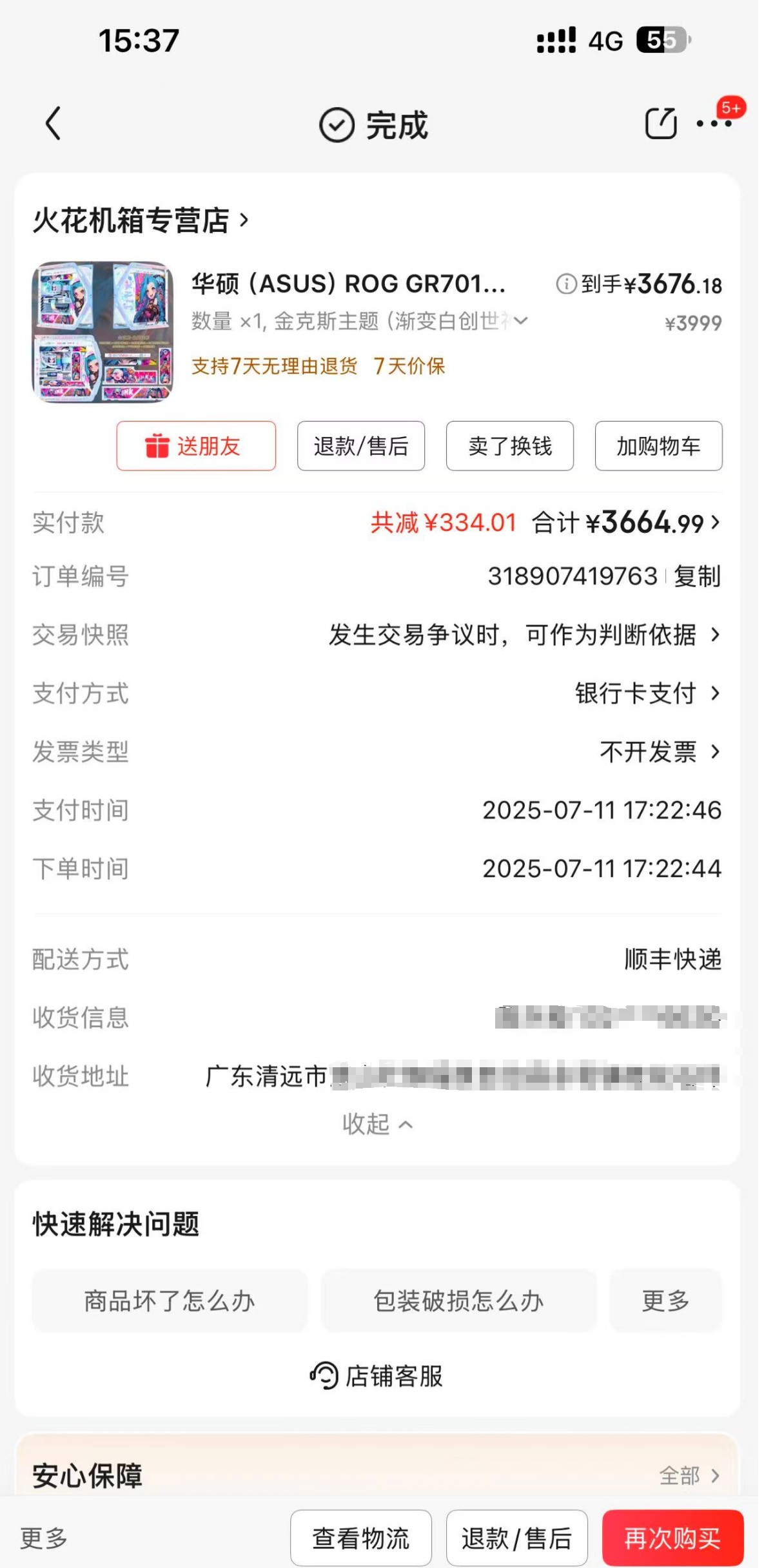The image size is (764, 1568).
Task: Select 商品坏了怎么办 quick help
Action: [x=170, y=1301]
